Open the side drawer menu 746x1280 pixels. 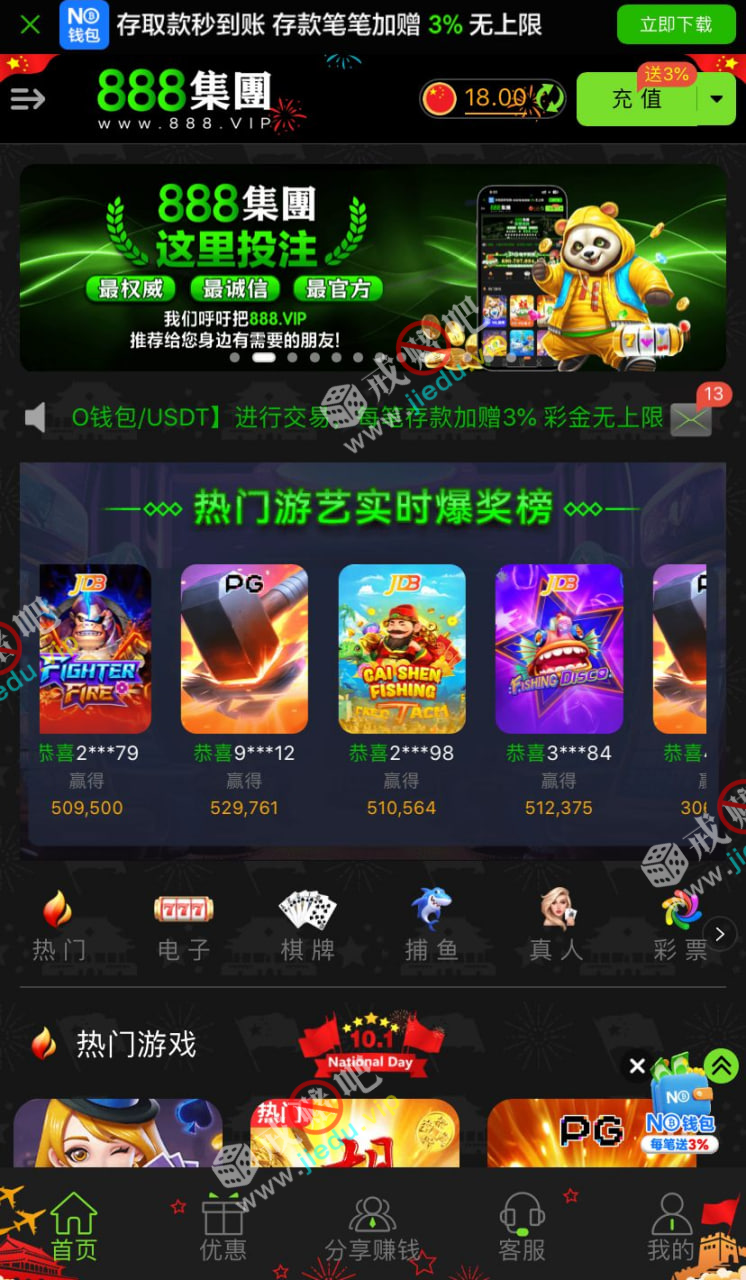click(28, 98)
